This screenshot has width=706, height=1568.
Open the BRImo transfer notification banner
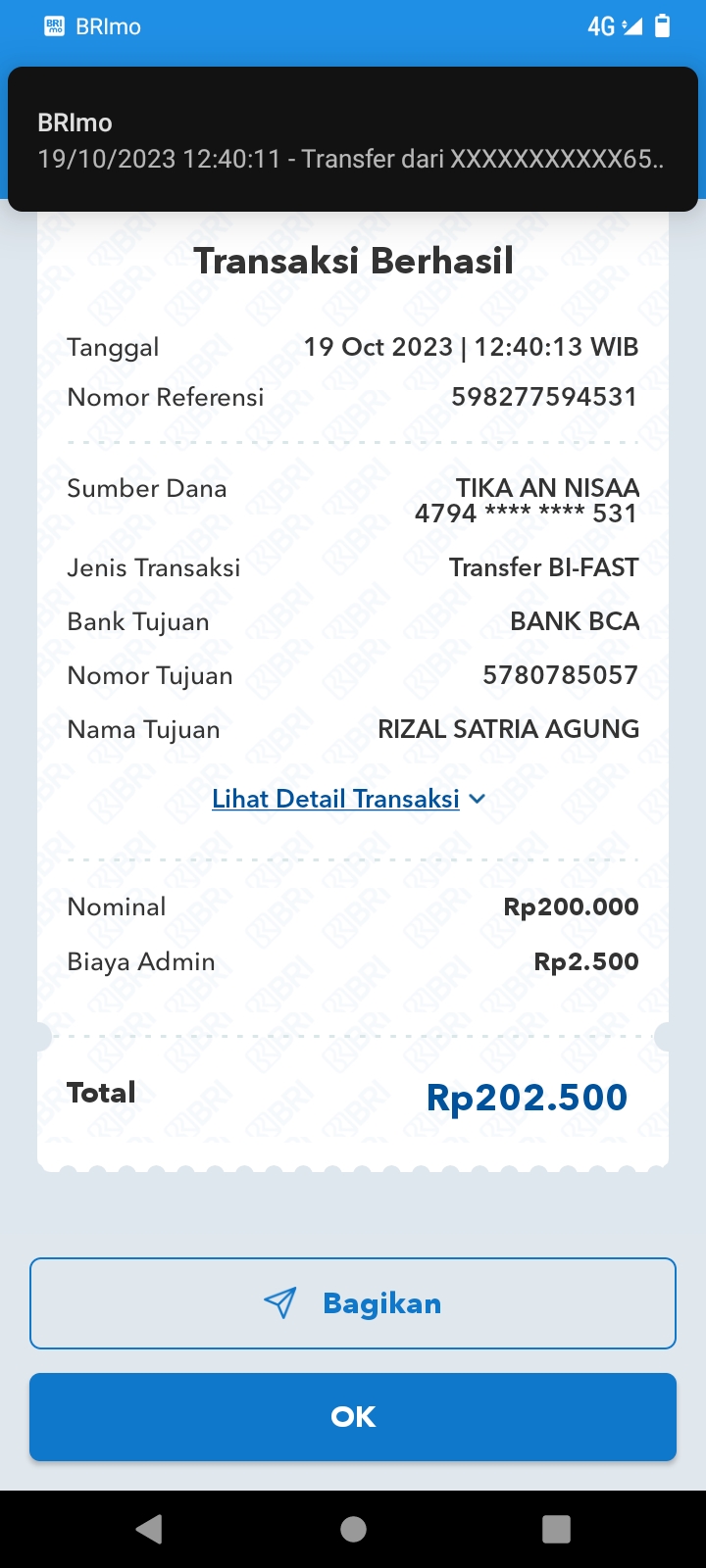point(353,139)
